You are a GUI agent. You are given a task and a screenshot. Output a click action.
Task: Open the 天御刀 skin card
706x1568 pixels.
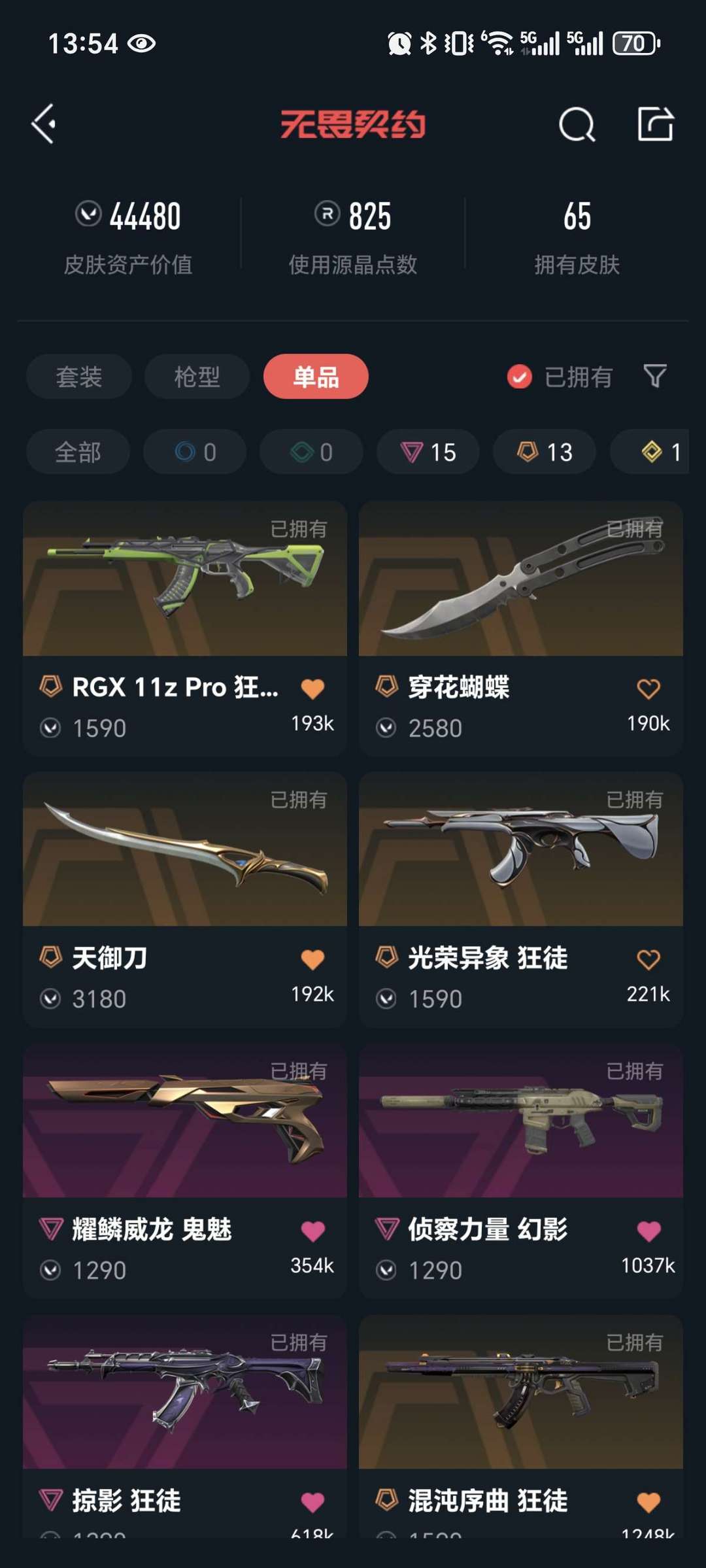point(185,900)
